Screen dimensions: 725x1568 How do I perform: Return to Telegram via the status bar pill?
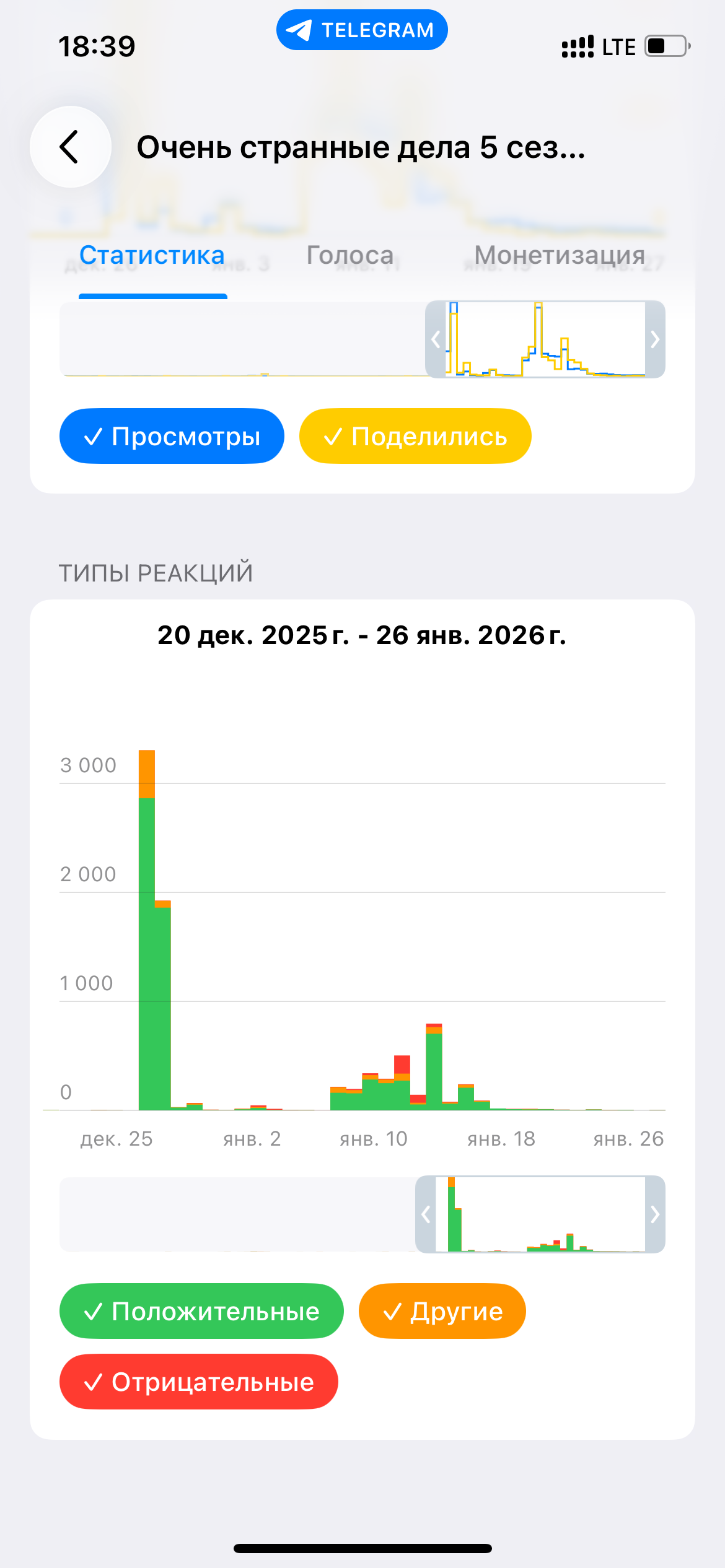(362, 30)
